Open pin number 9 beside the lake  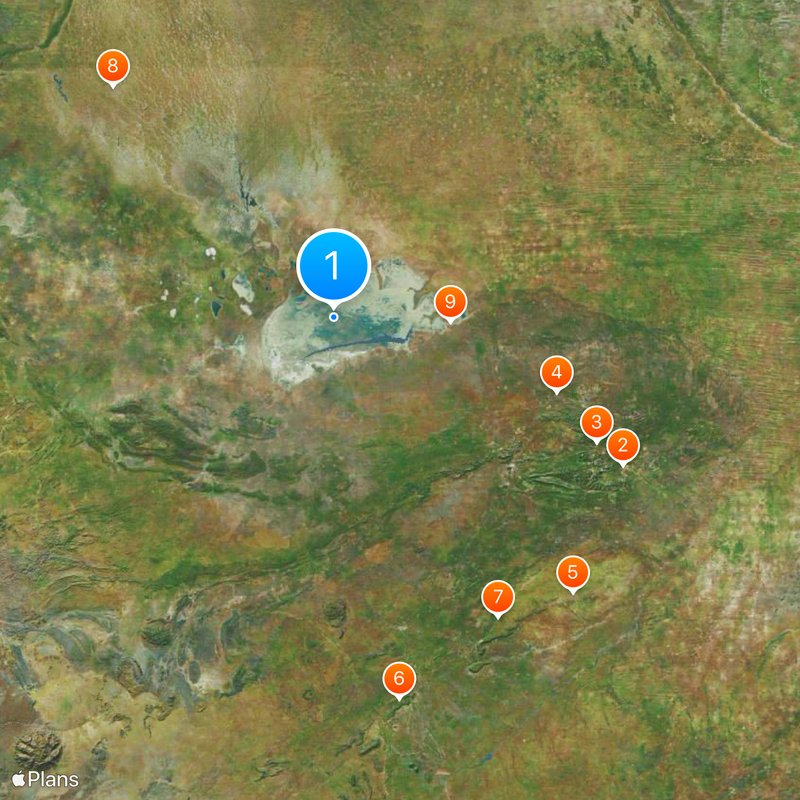click(x=451, y=301)
